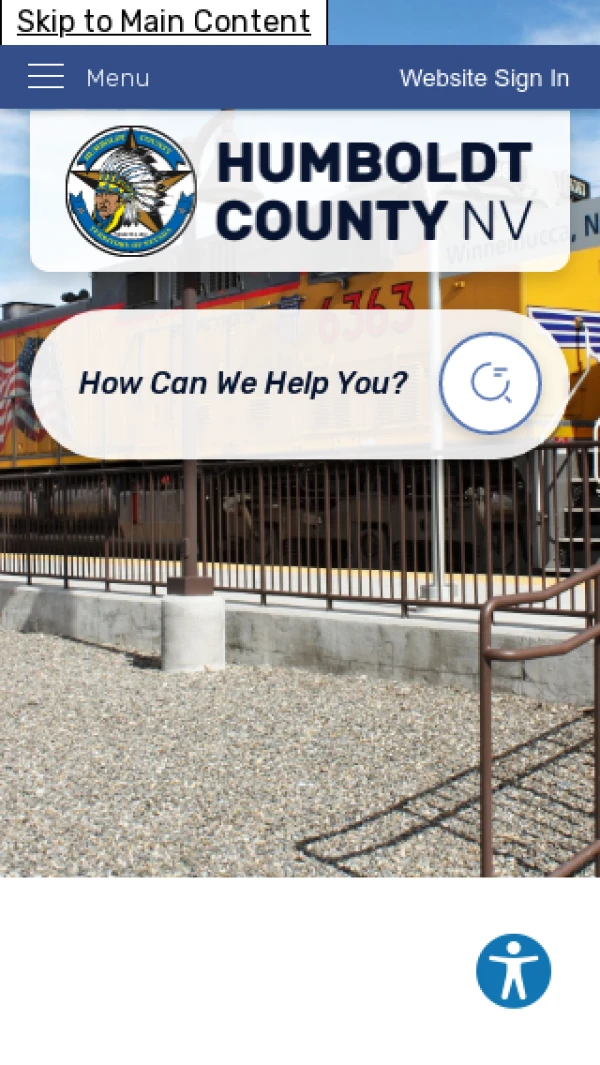This screenshot has width=600, height=1065.
Task: Open the Humboldt County NV homepage banner
Action: click(300, 191)
